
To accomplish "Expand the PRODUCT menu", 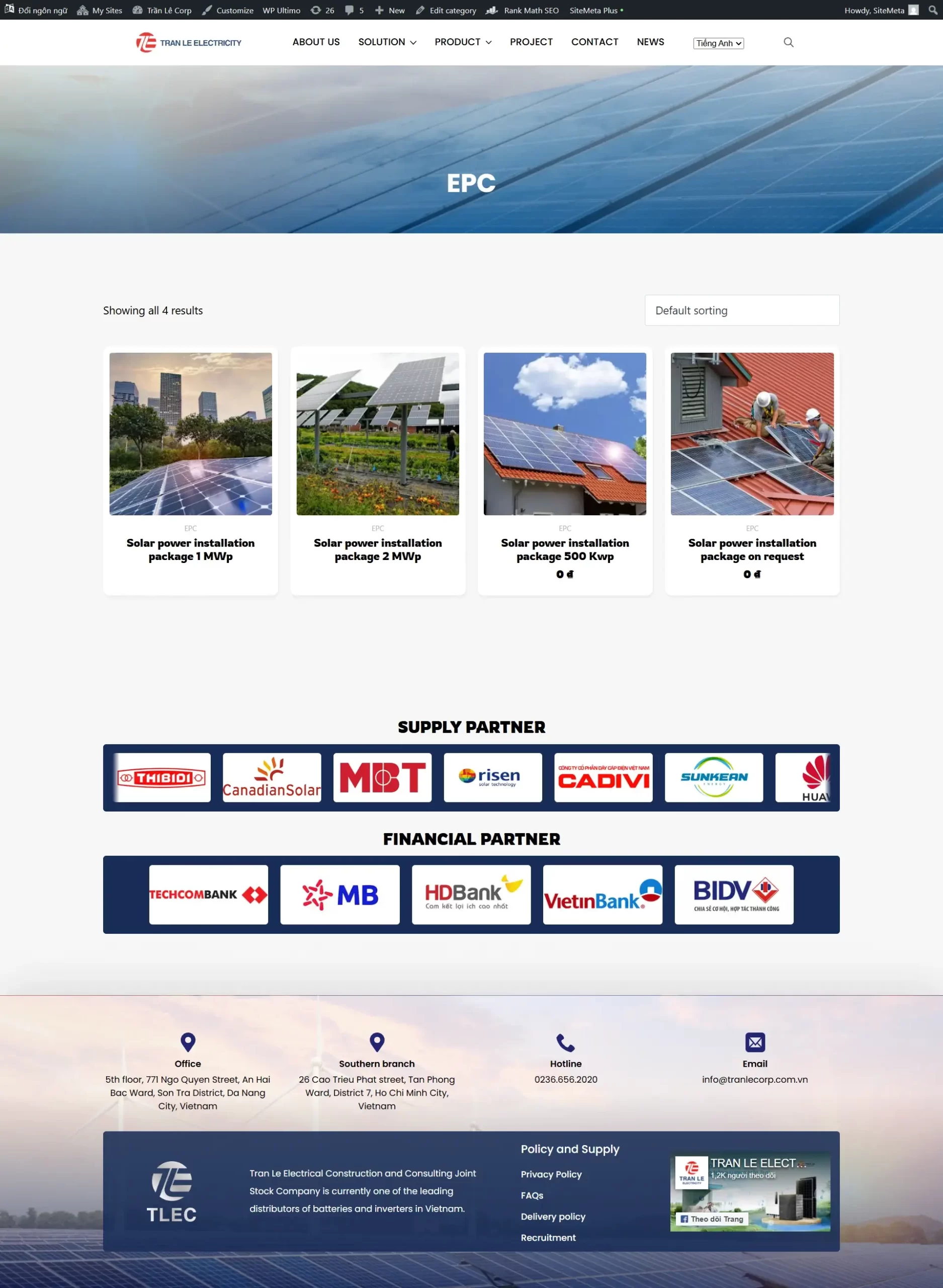I will [462, 42].
